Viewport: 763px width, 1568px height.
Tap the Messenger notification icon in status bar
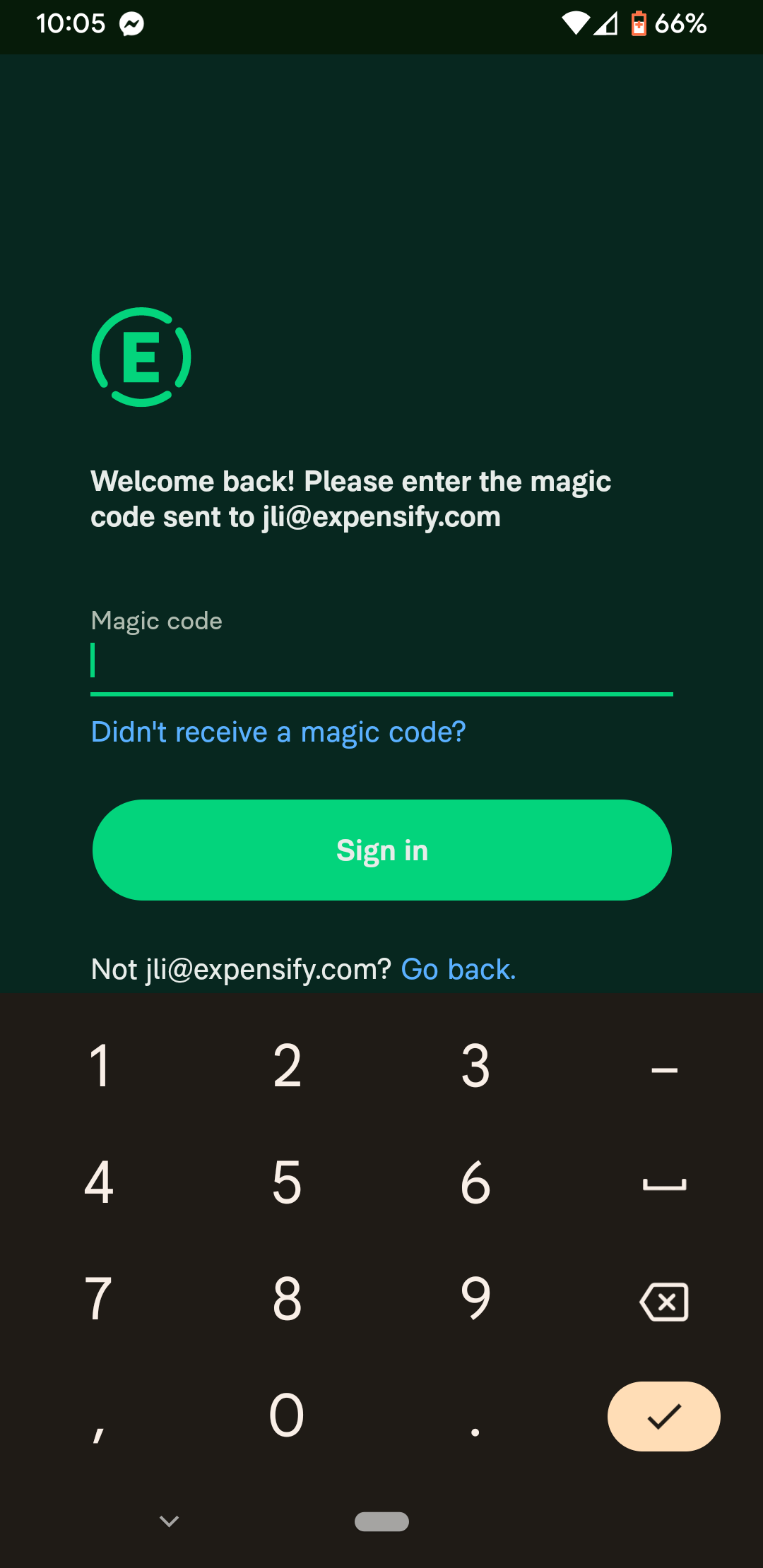click(131, 25)
